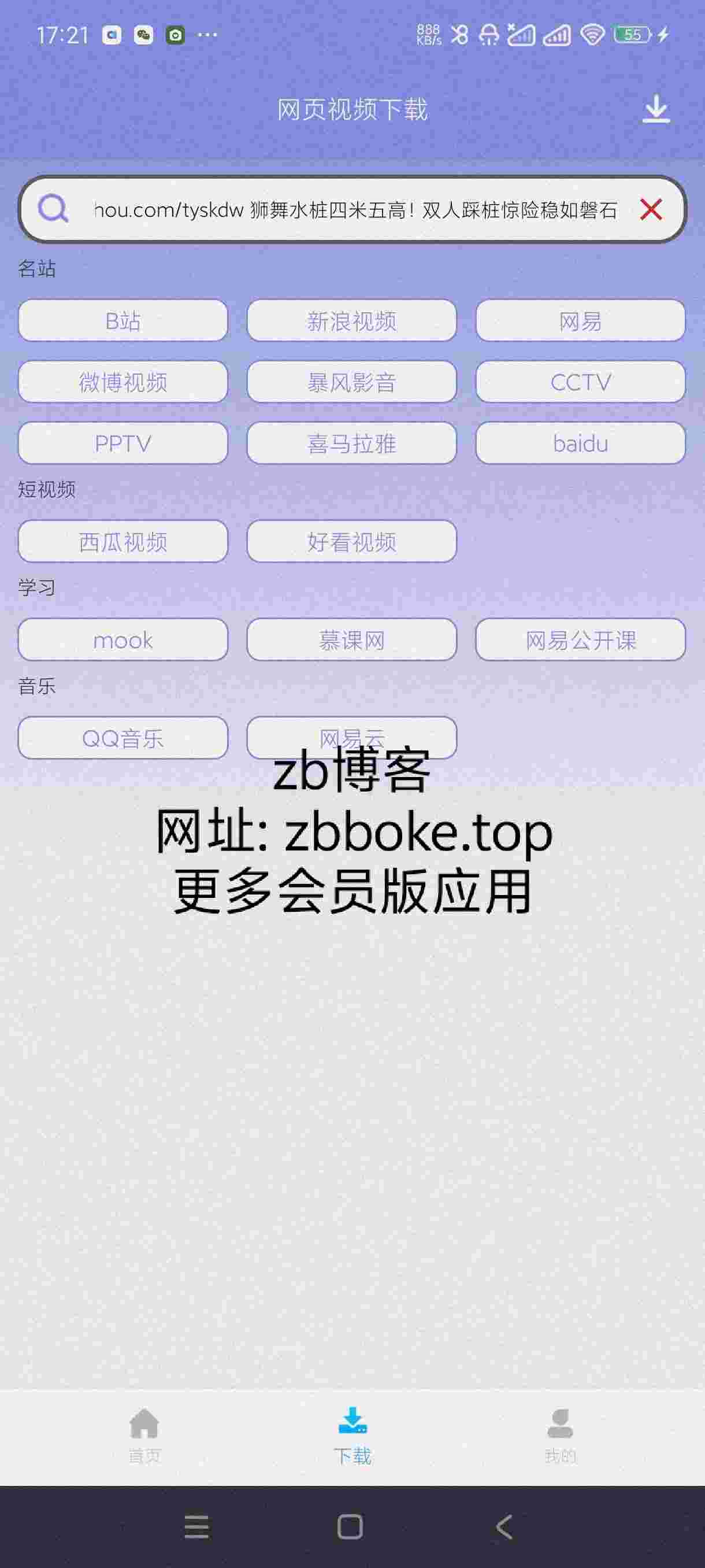This screenshot has height=1568, width=705.
Task: Tap the URL search input field
Action: (355, 210)
